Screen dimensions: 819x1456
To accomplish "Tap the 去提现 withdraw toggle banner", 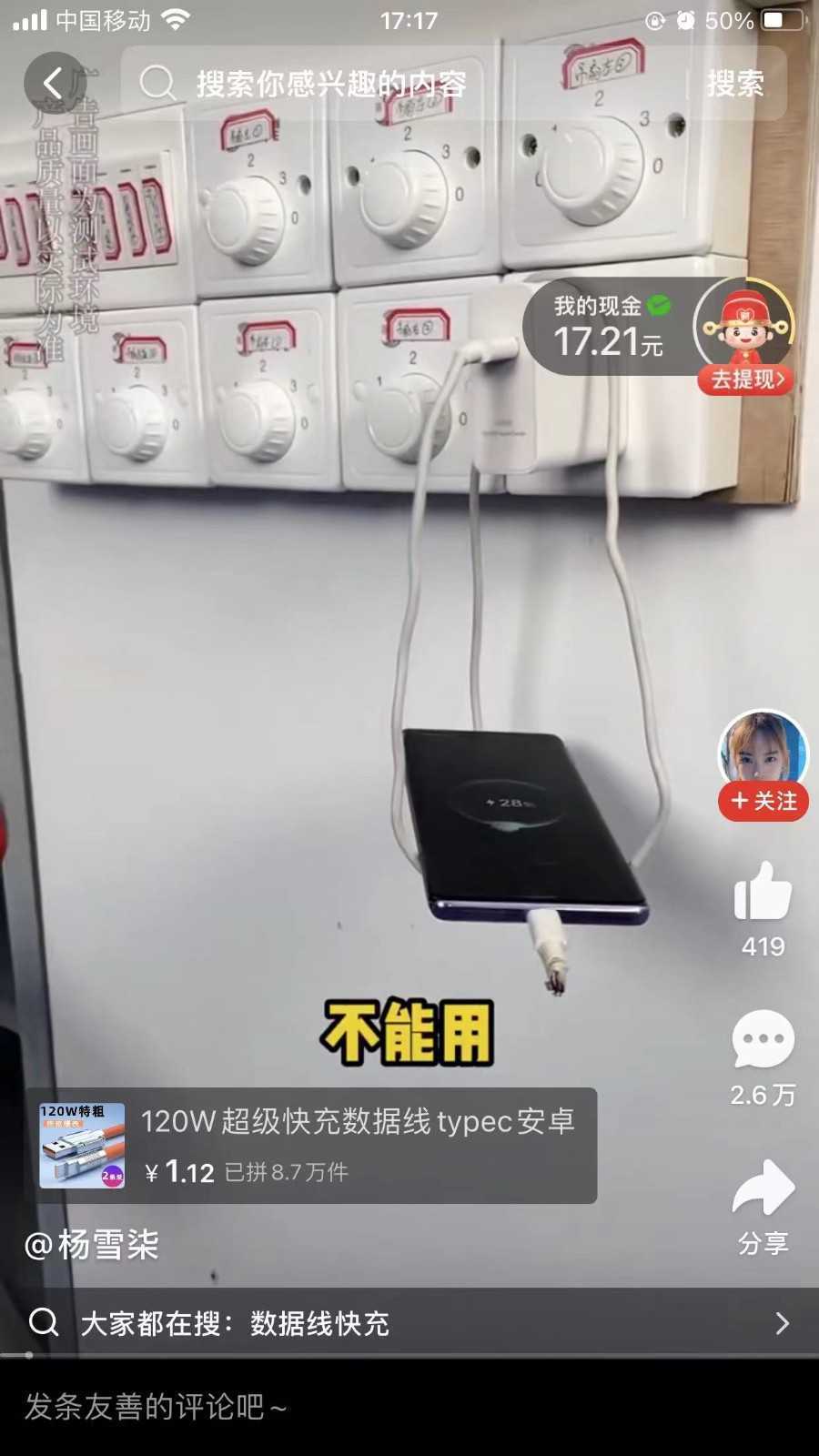I will [744, 379].
